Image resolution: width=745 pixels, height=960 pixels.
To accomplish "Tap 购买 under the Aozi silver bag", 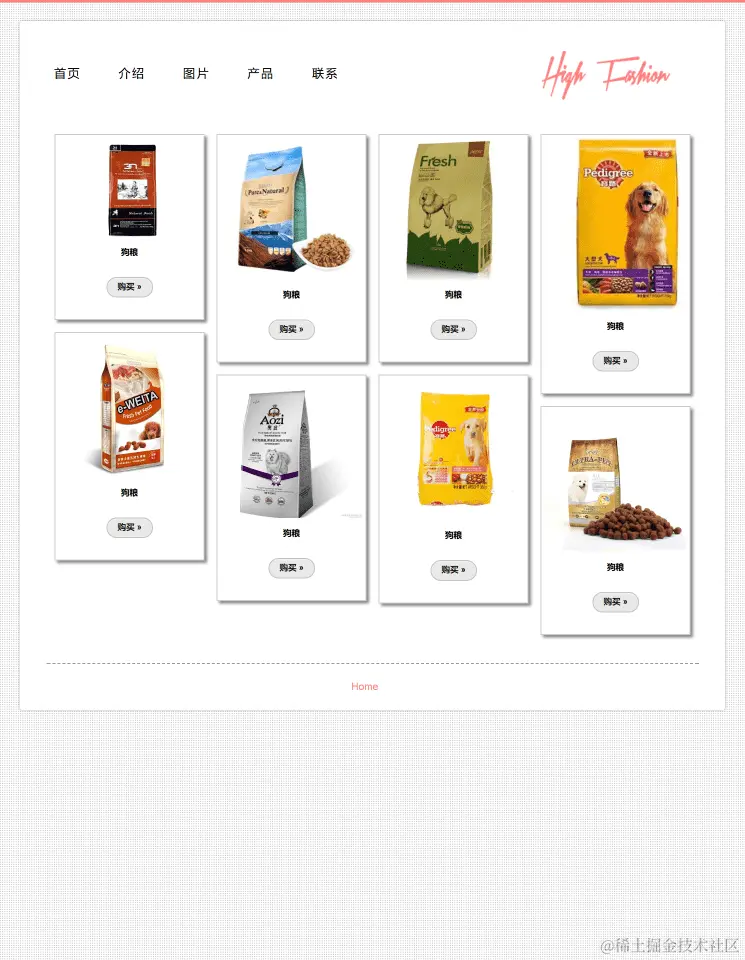I will click(x=291, y=568).
